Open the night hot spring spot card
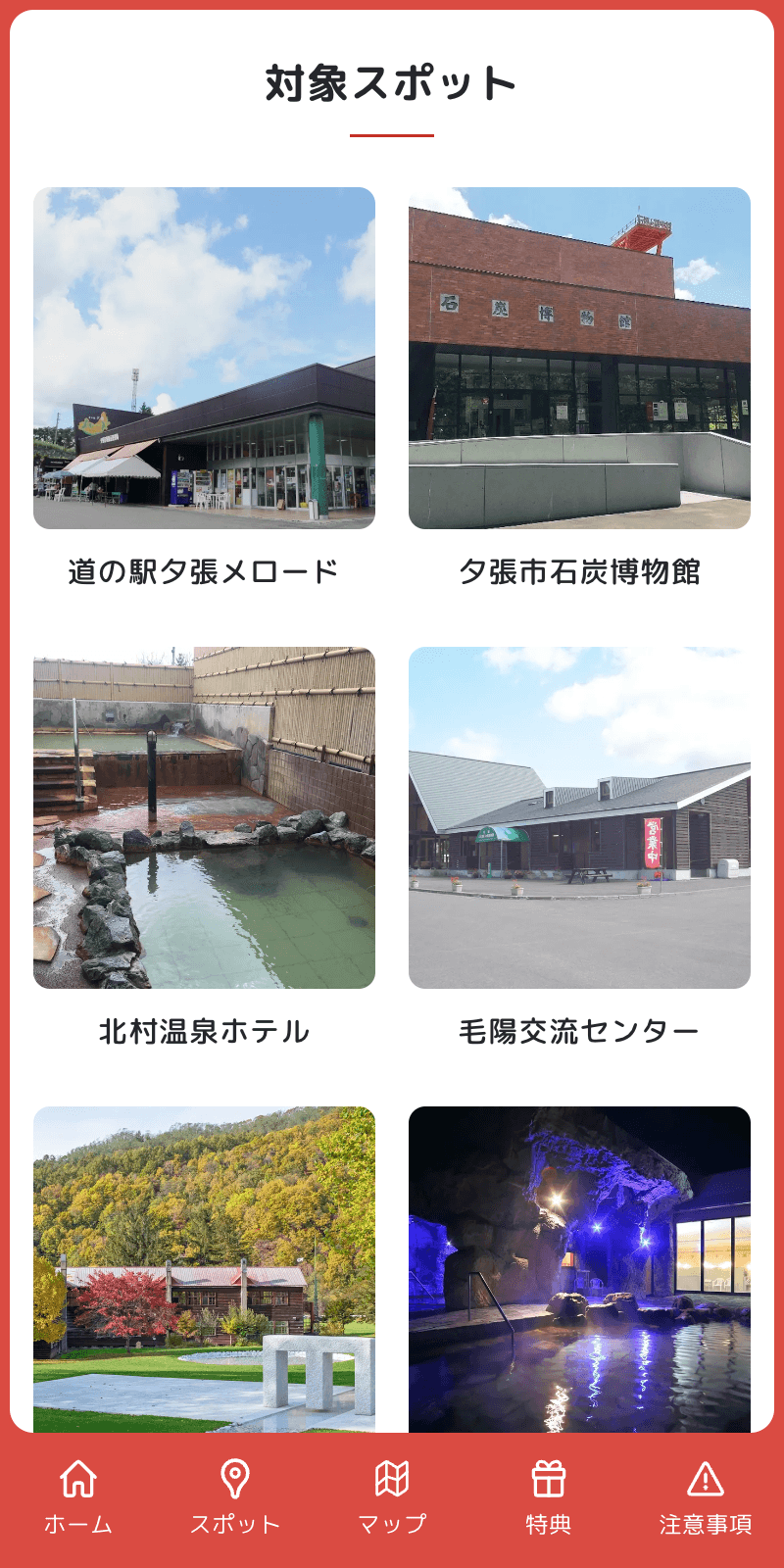The image size is (784, 1568). [x=579, y=1269]
